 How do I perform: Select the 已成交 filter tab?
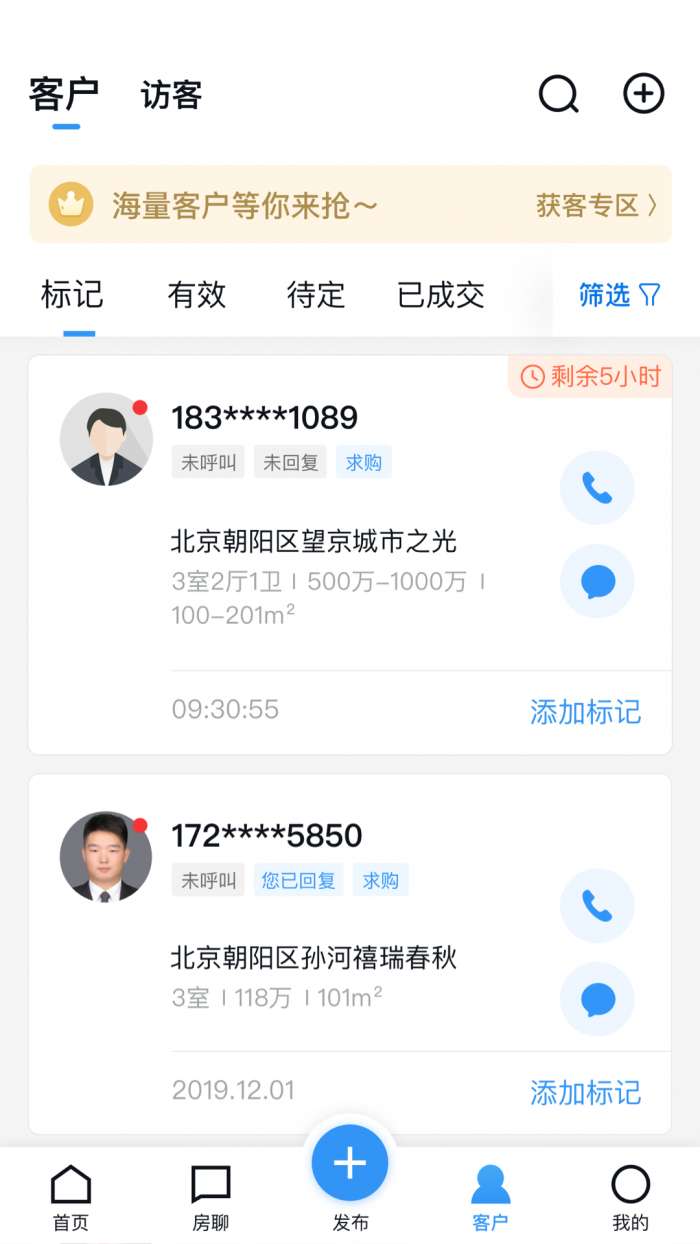pyautogui.click(x=440, y=295)
